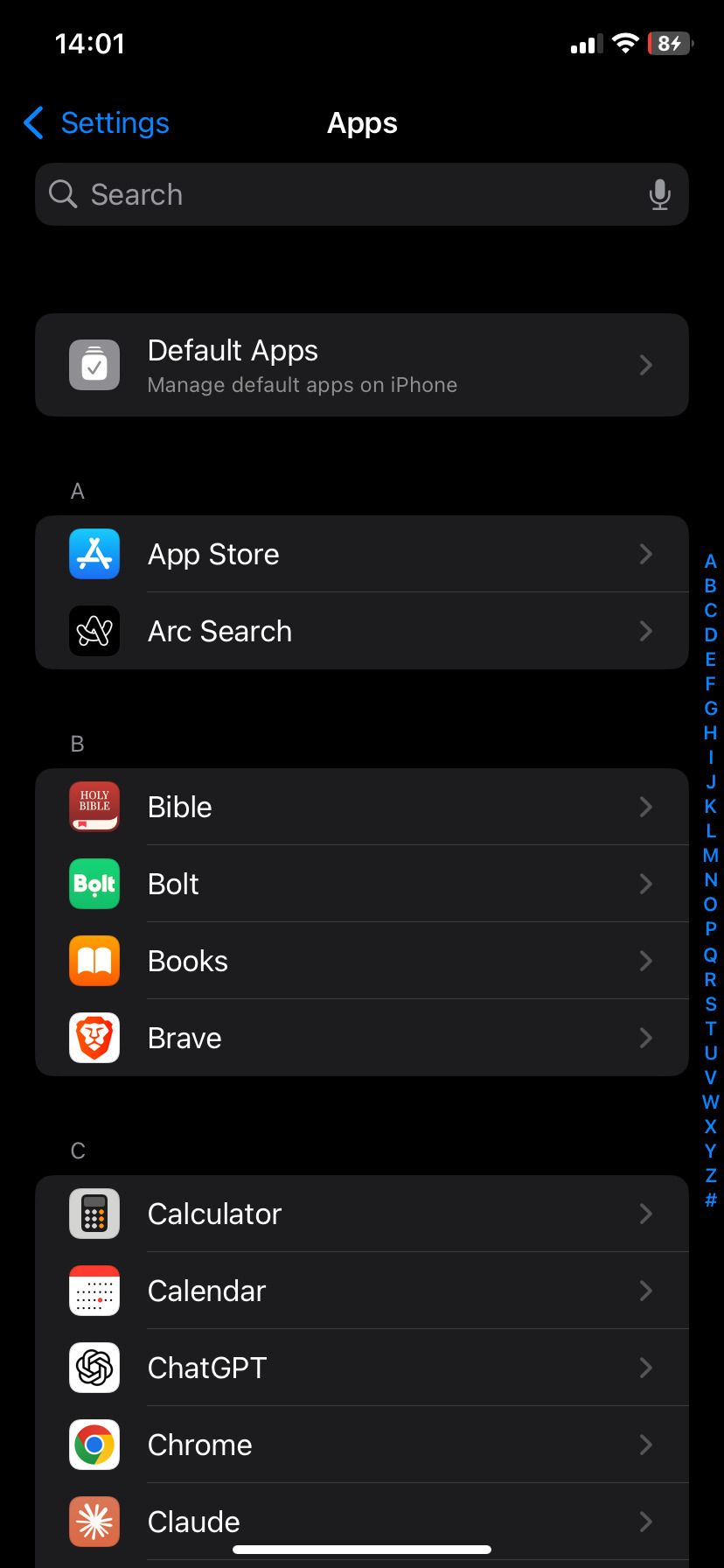This screenshot has width=724, height=1568.
Task: Open Brave browser settings
Action: (362, 1038)
